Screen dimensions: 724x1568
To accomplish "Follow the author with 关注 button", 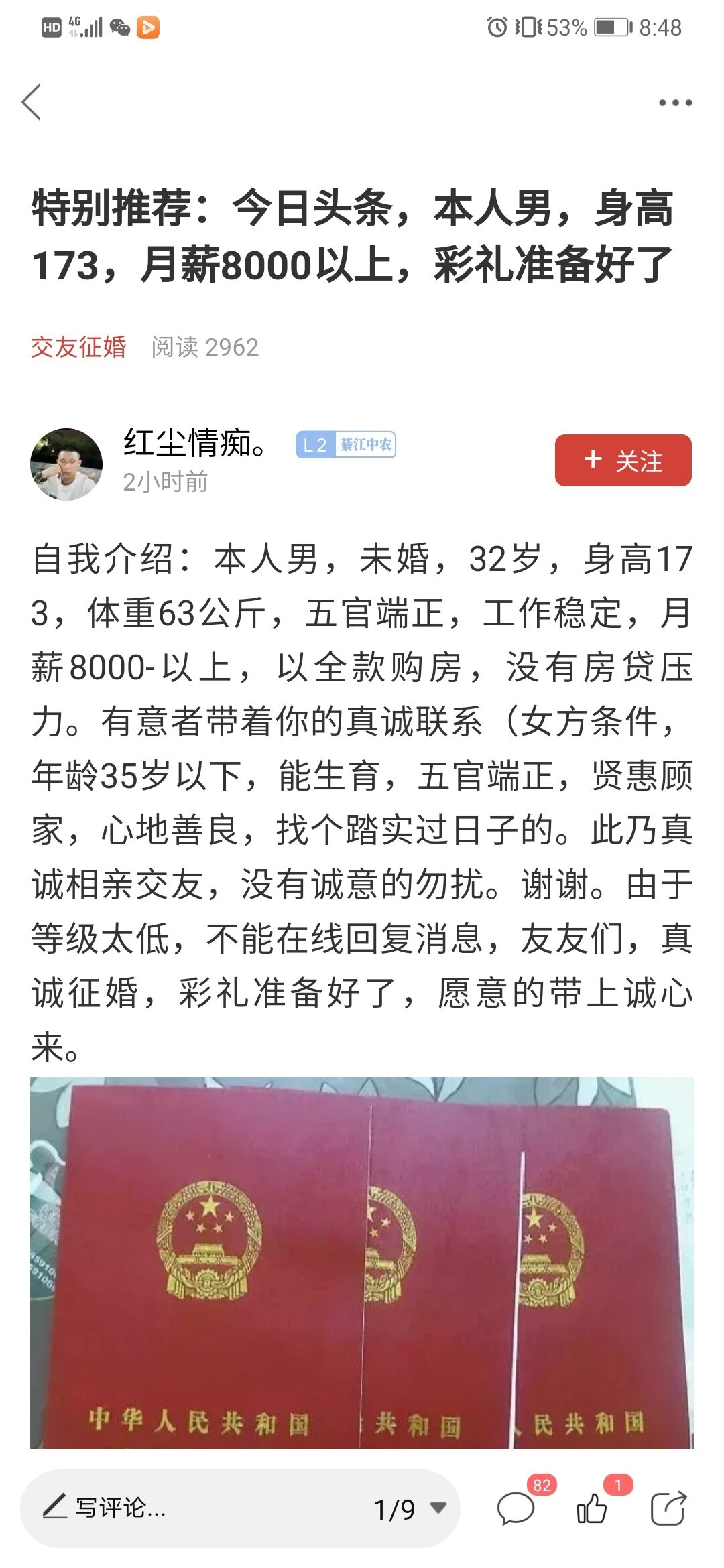I will pos(623,460).
